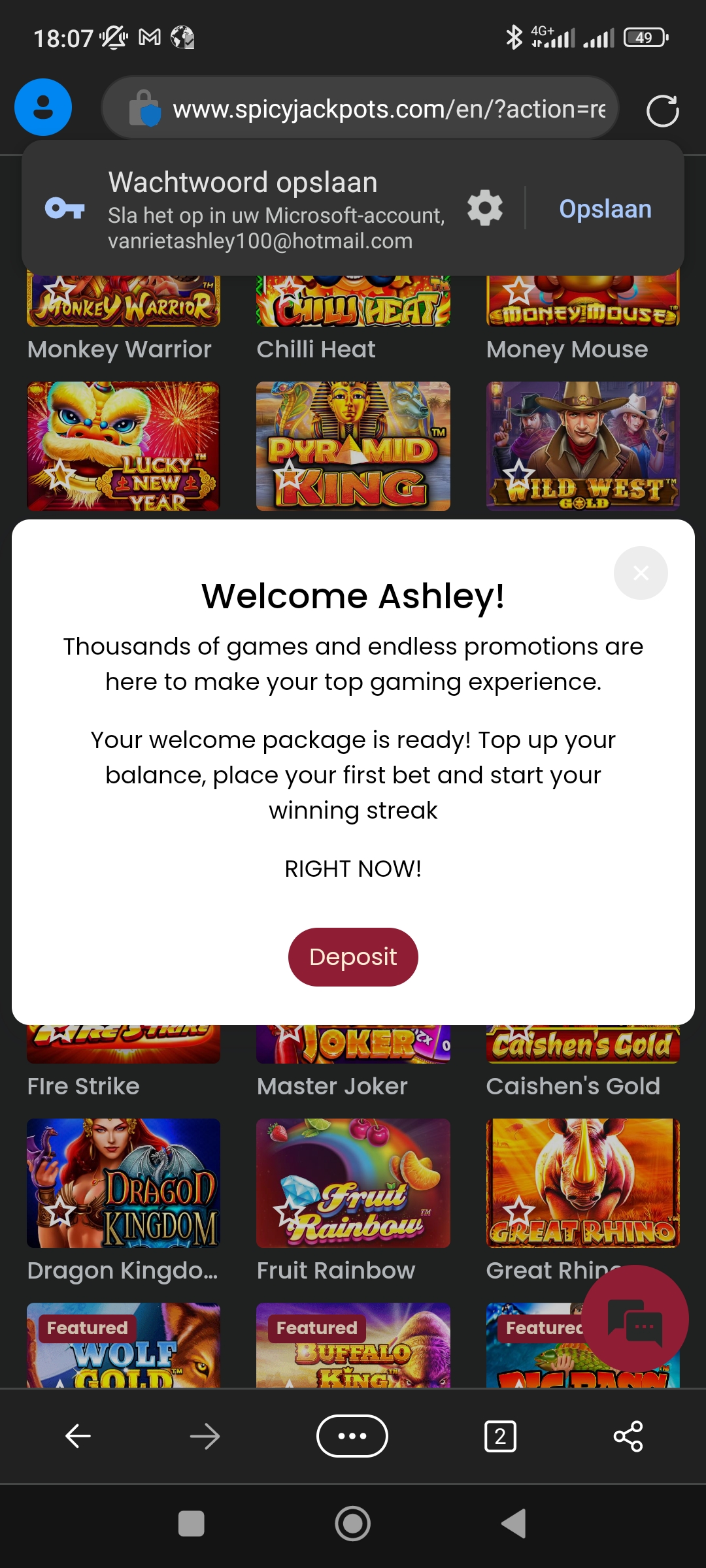Go back to previous page
This screenshot has height=1568, width=706.
coord(78,1436)
